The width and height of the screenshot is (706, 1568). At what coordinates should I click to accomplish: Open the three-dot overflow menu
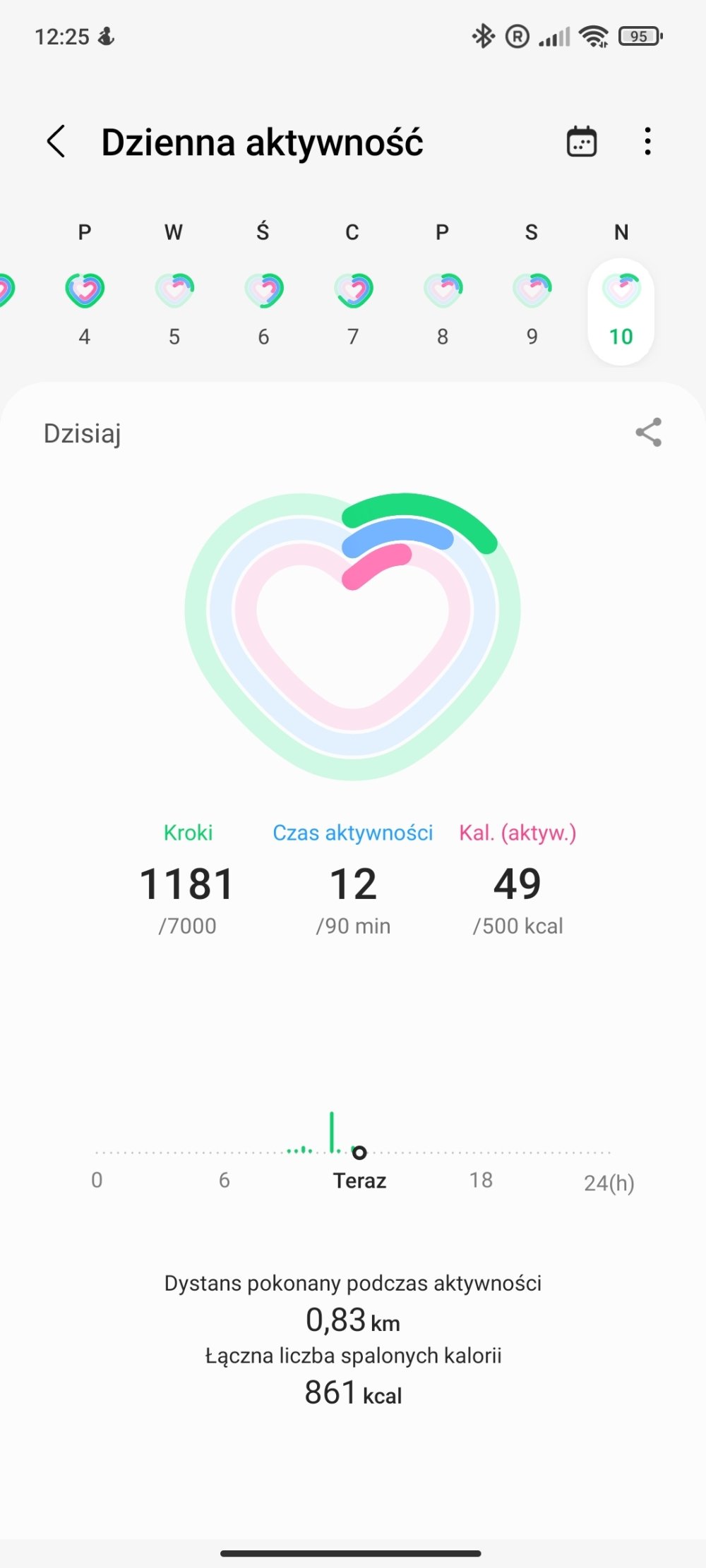point(647,141)
